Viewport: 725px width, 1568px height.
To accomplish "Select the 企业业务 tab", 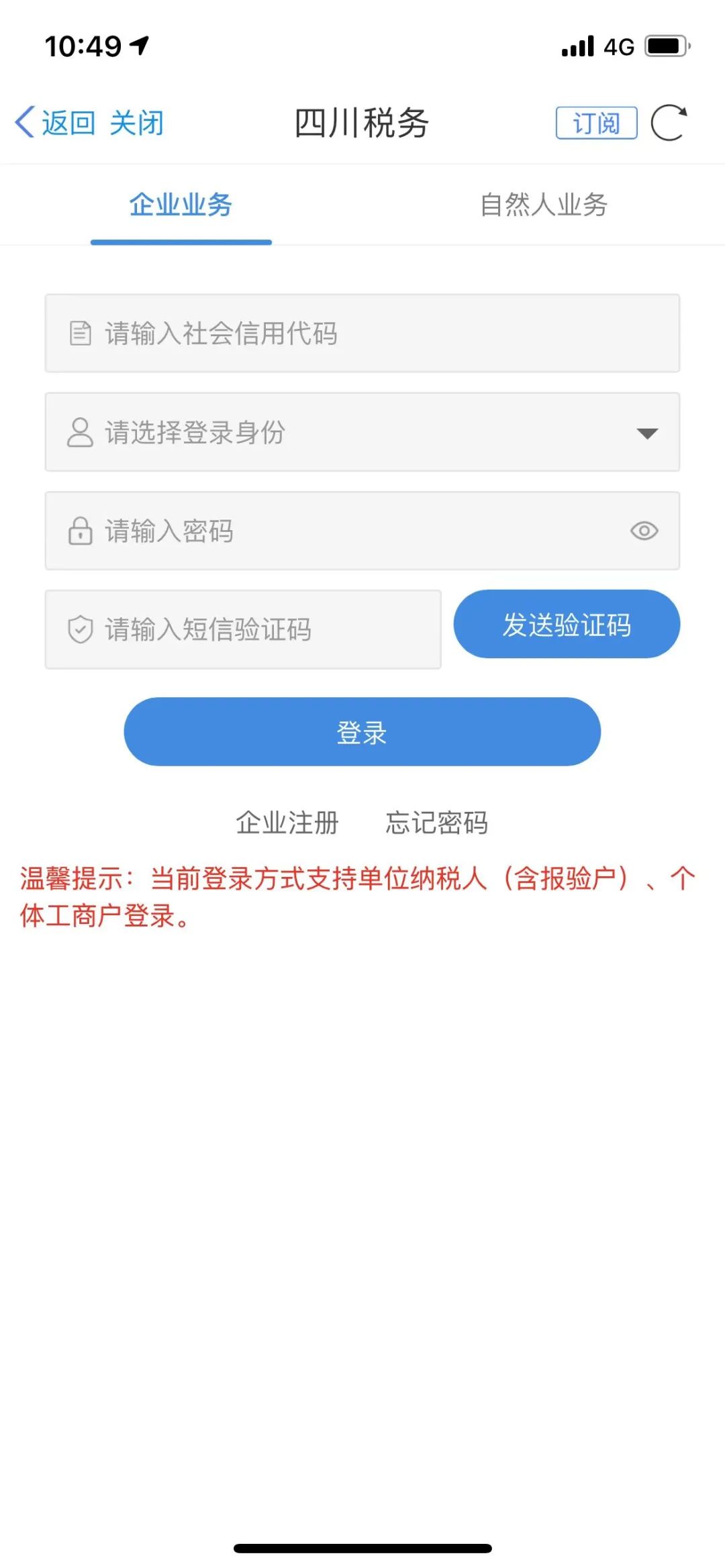I will point(181,204).
